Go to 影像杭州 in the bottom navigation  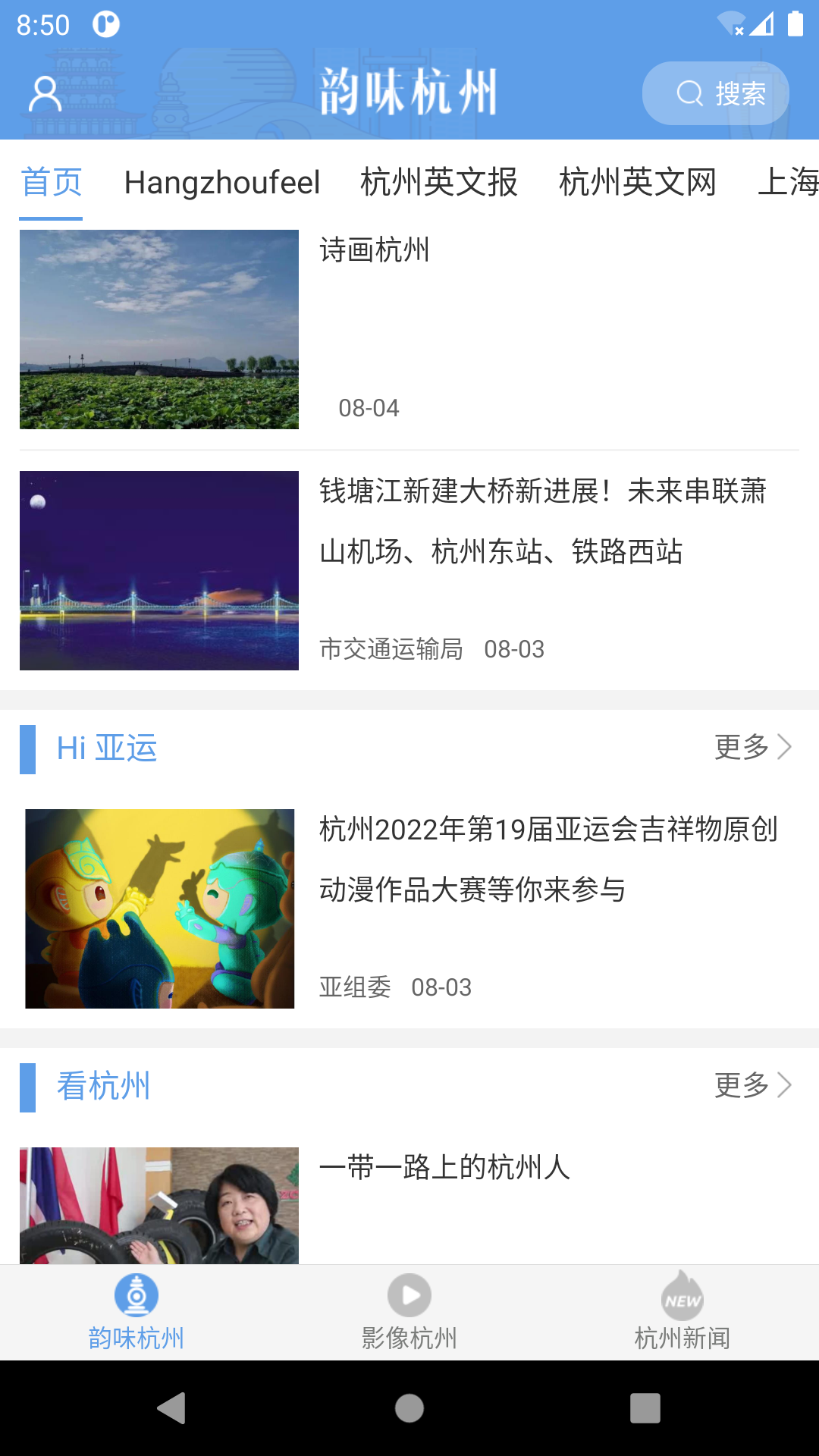[x=409, y=1312]
